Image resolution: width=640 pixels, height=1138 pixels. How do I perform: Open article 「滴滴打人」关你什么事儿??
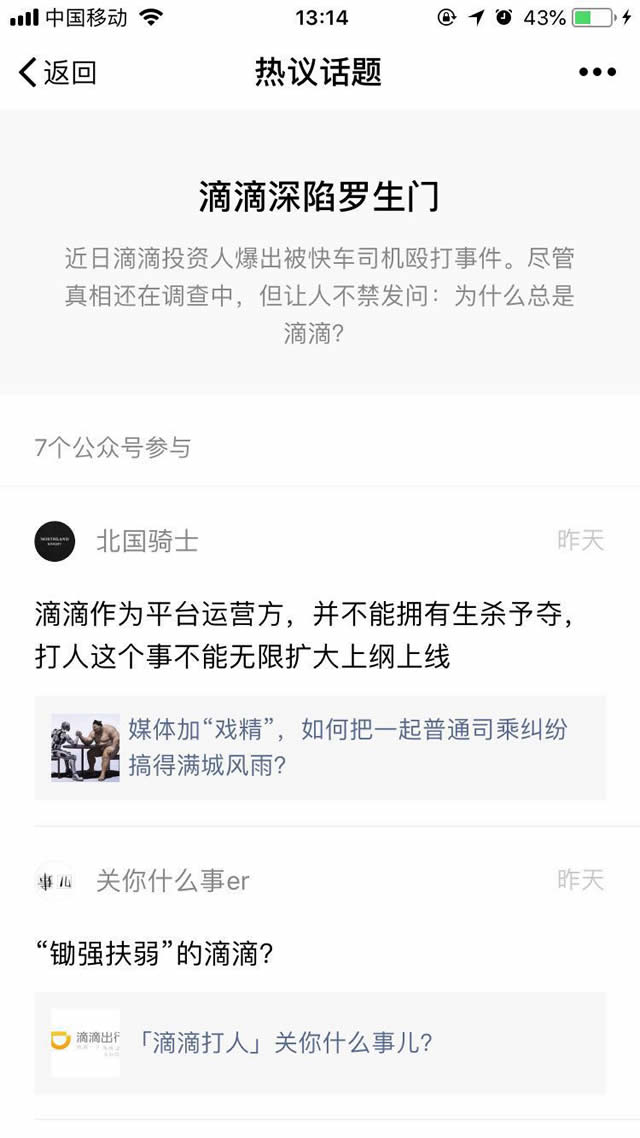(x=320, y=1043)
